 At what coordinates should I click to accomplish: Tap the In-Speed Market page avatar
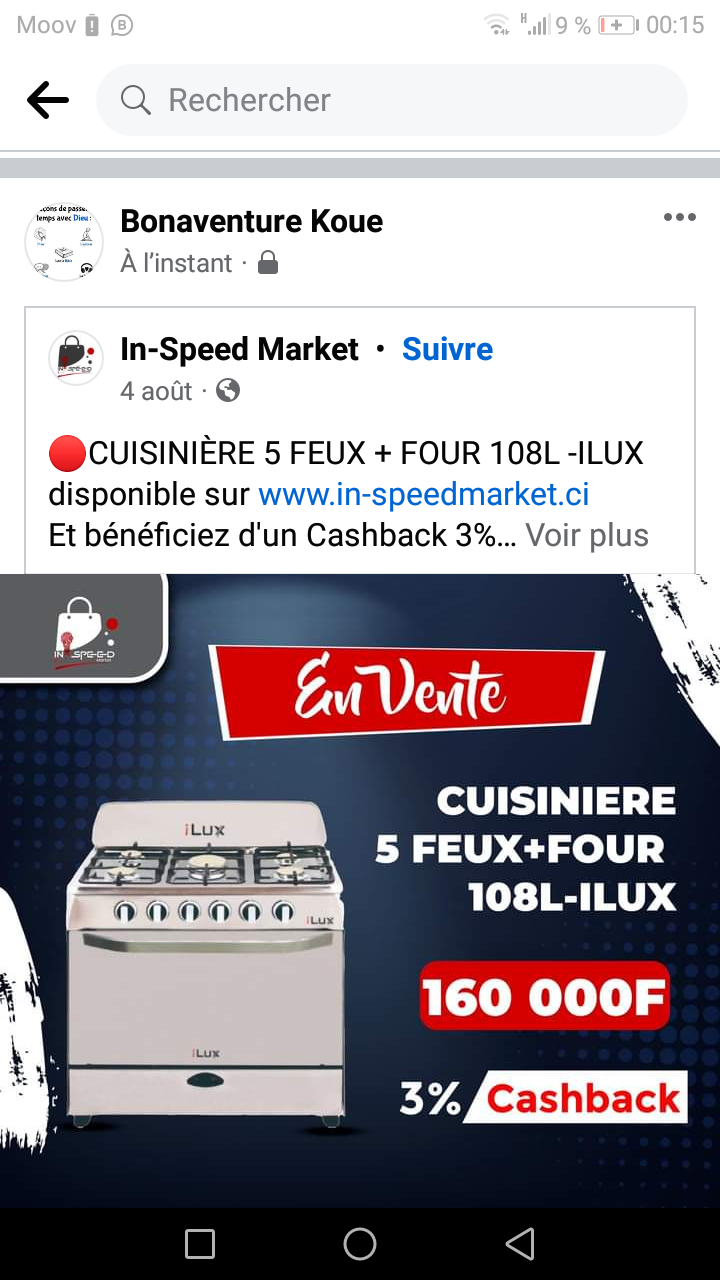click(x=76, y=358)
